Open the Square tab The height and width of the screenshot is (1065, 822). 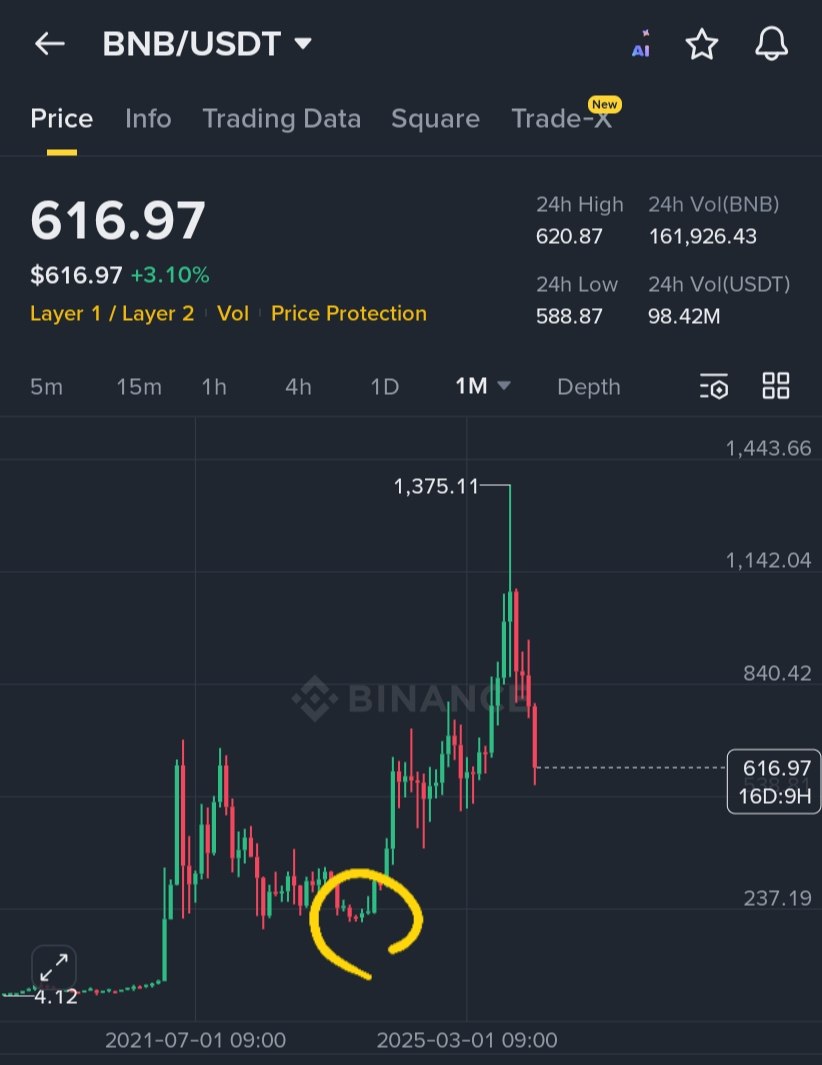point(435,119)
